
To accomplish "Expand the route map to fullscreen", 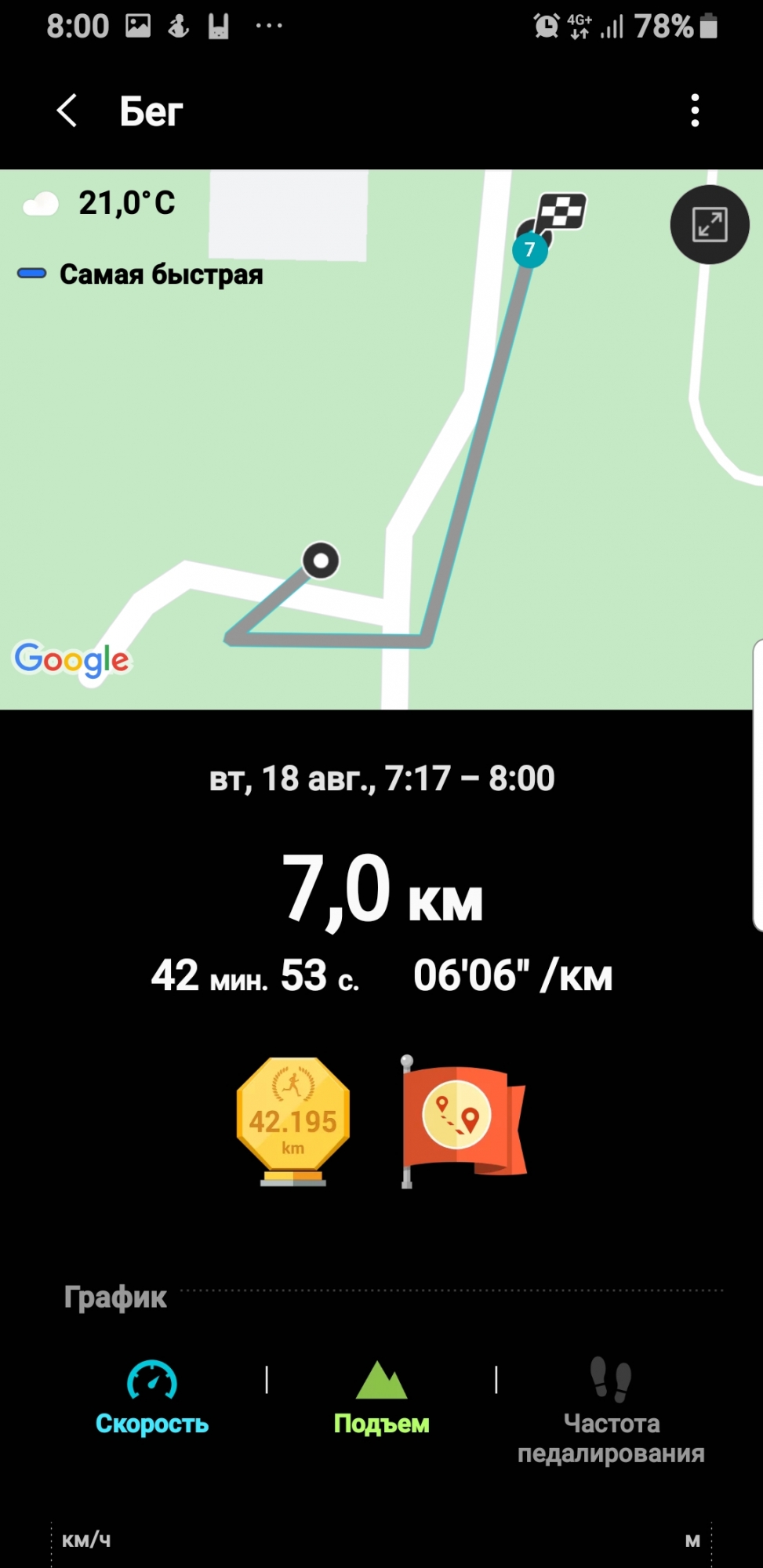I will pos(710,225).
